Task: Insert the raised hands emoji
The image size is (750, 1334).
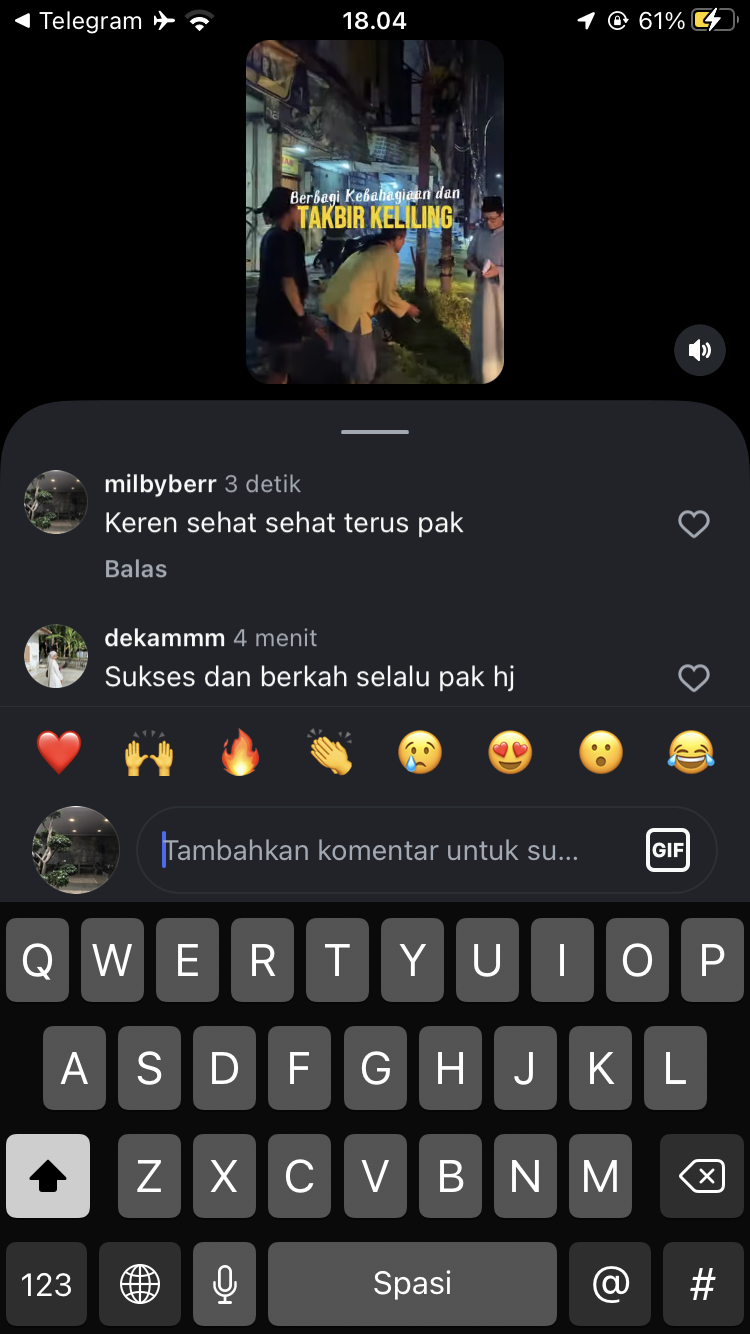Action: point(149,752)
